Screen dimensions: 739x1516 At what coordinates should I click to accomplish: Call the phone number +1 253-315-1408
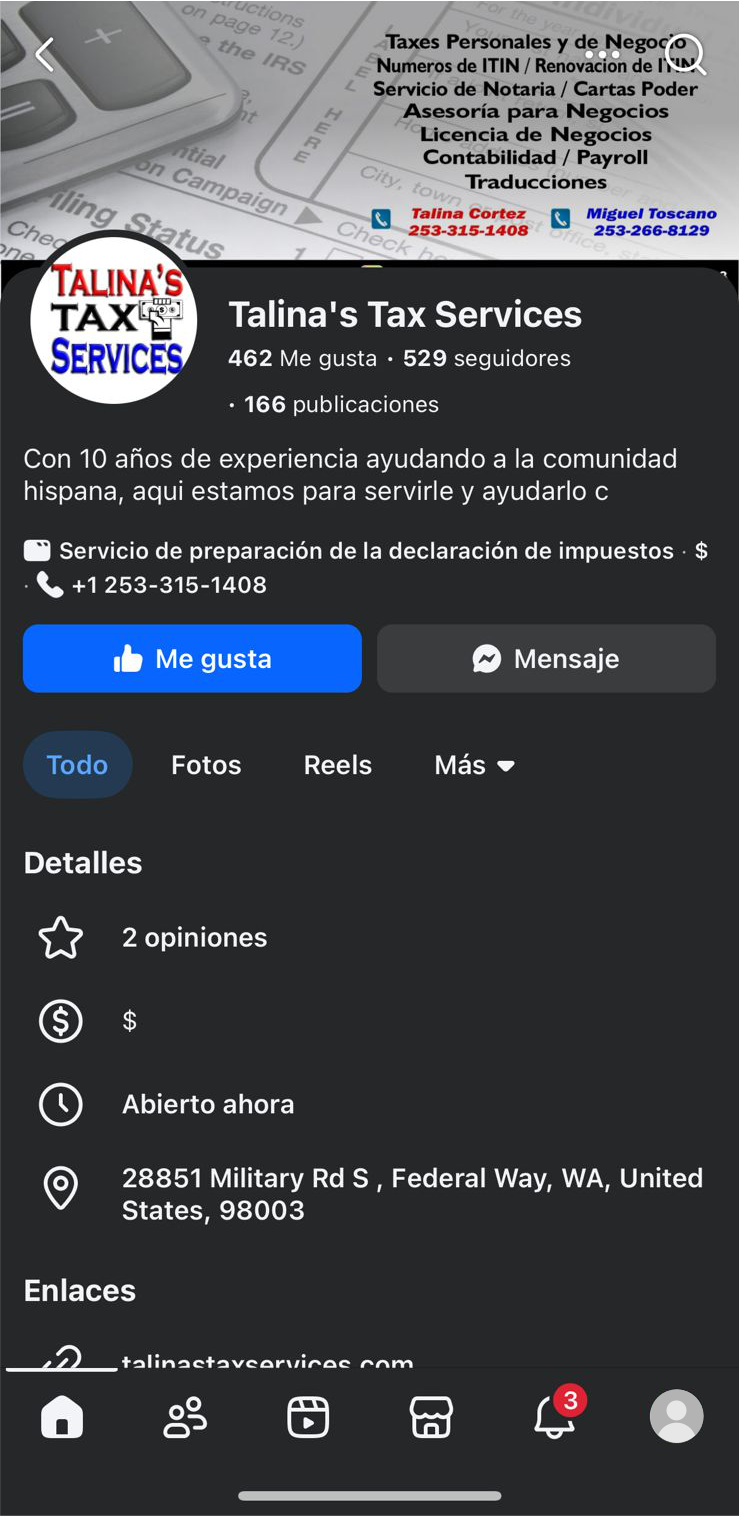coord(168,585)
